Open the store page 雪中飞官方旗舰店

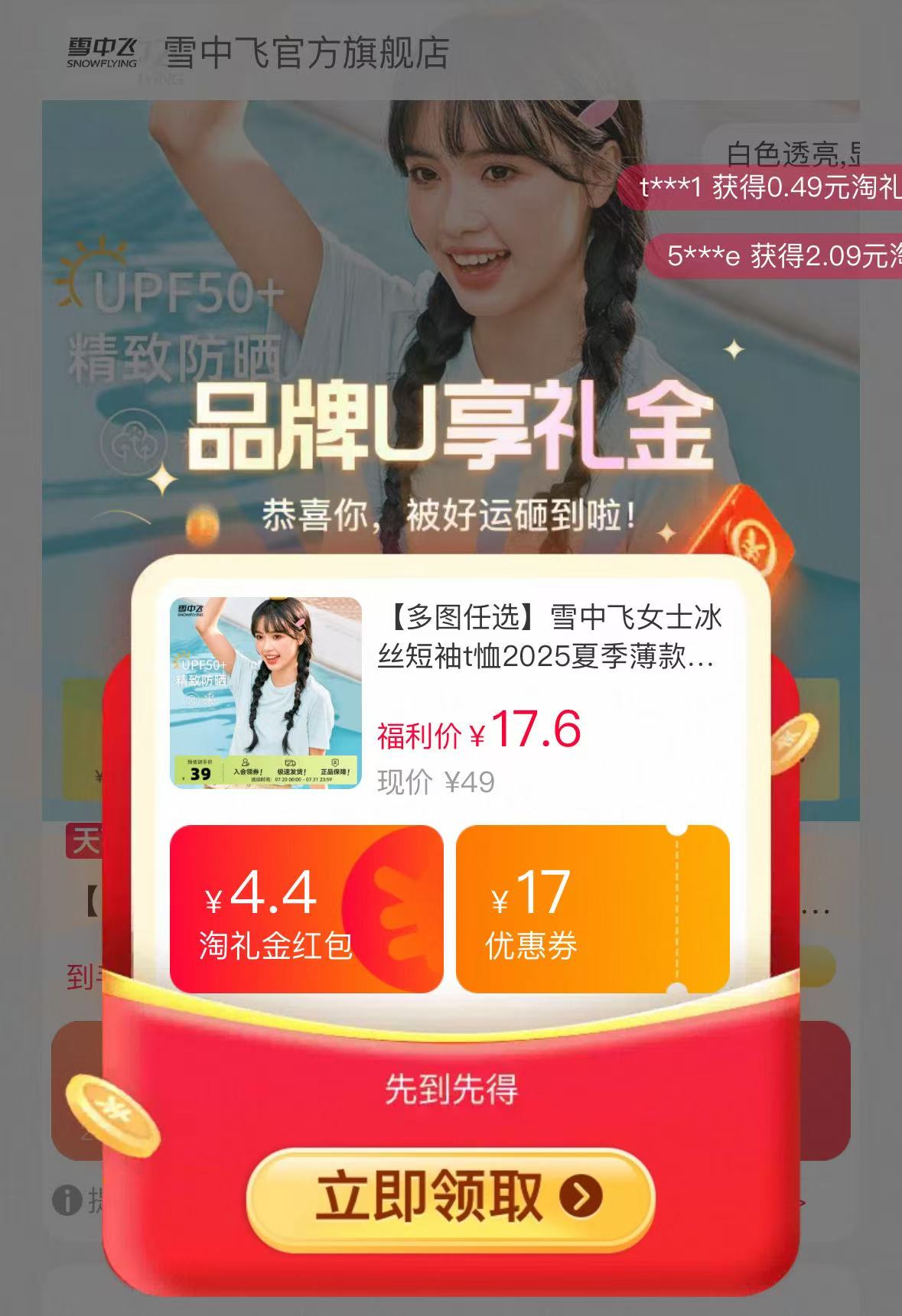[304, 52]
